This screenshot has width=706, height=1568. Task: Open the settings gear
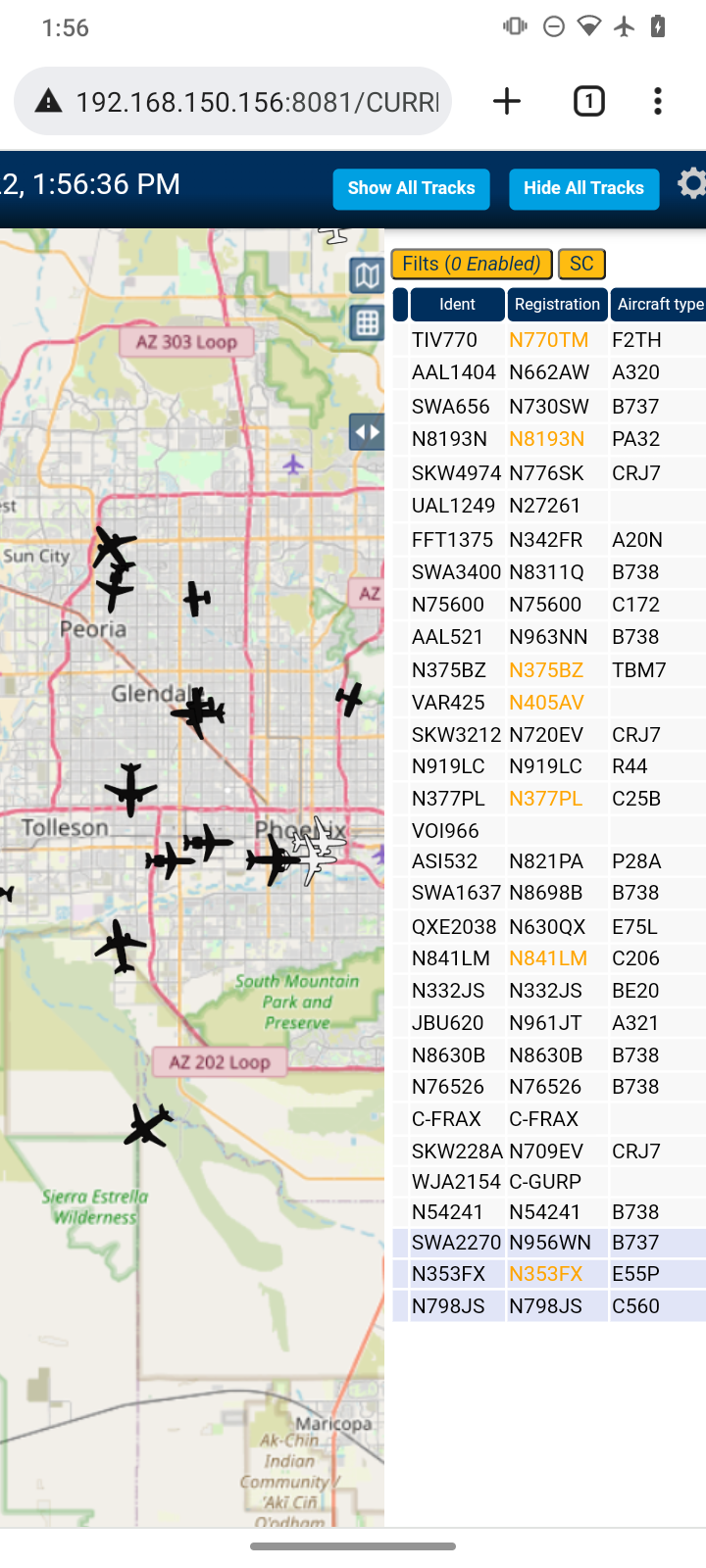691,183
